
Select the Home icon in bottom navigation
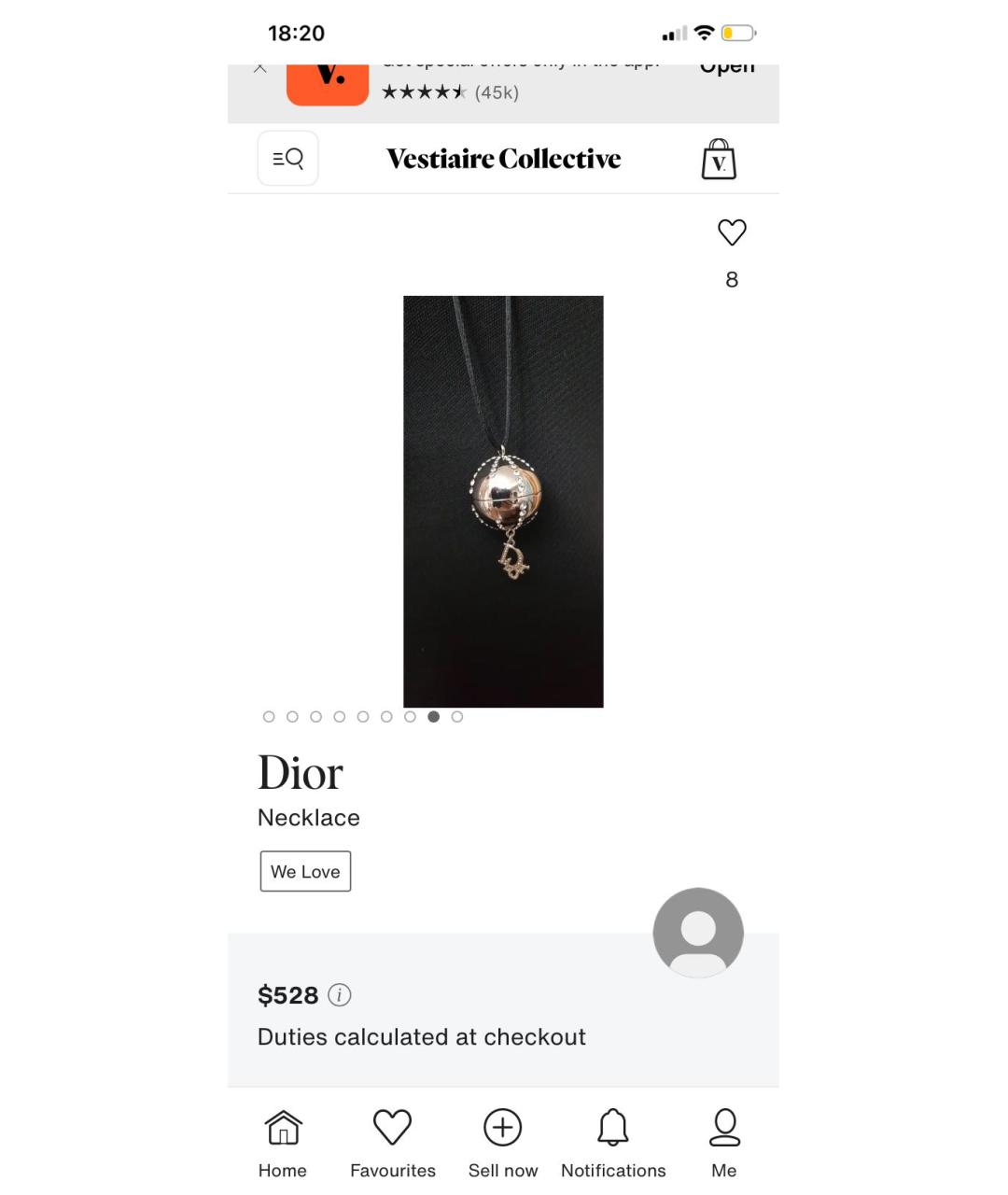coord(283,1129)
